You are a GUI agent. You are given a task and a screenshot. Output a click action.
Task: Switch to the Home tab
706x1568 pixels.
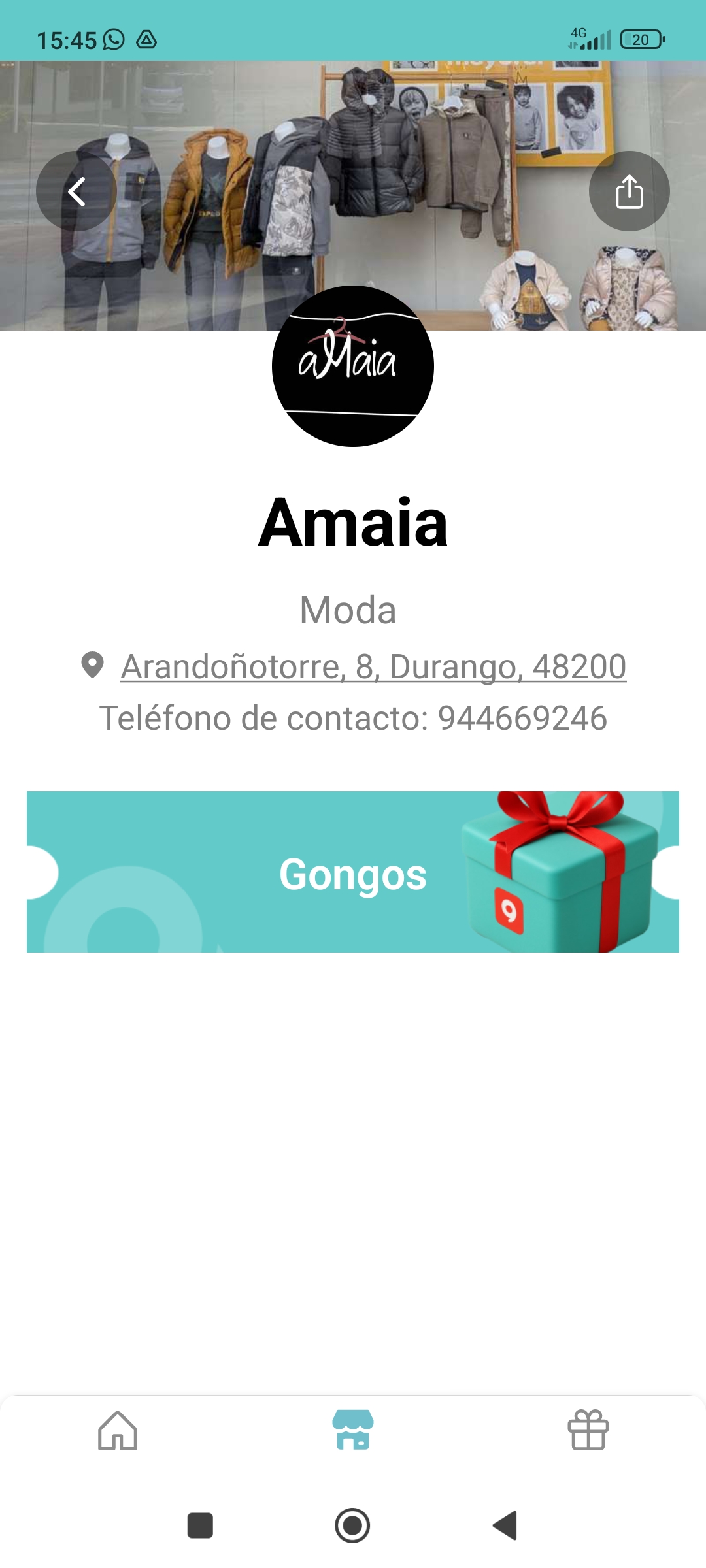click(118, 1430)
